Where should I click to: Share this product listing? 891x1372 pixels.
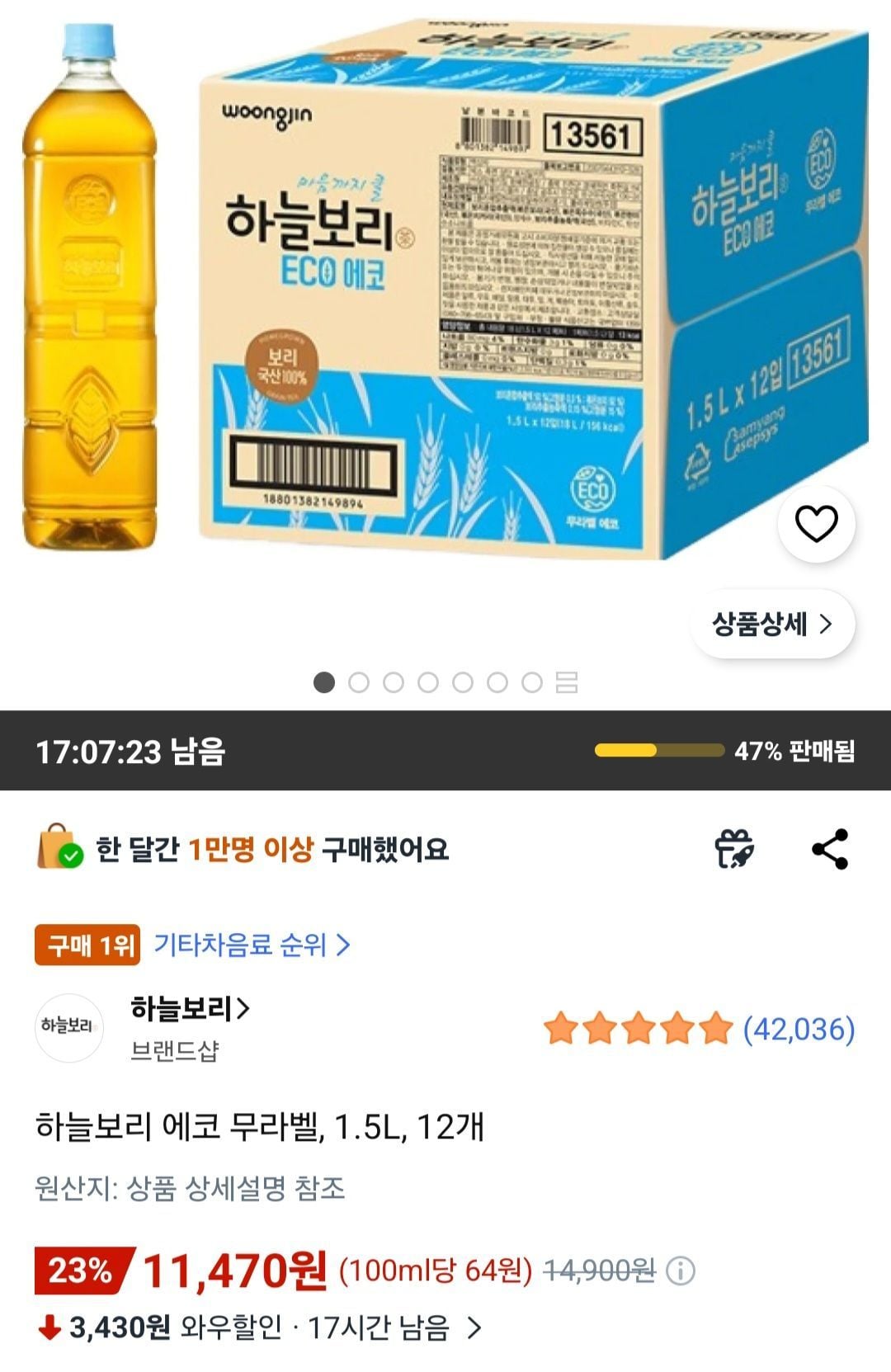tap(830, 849)
